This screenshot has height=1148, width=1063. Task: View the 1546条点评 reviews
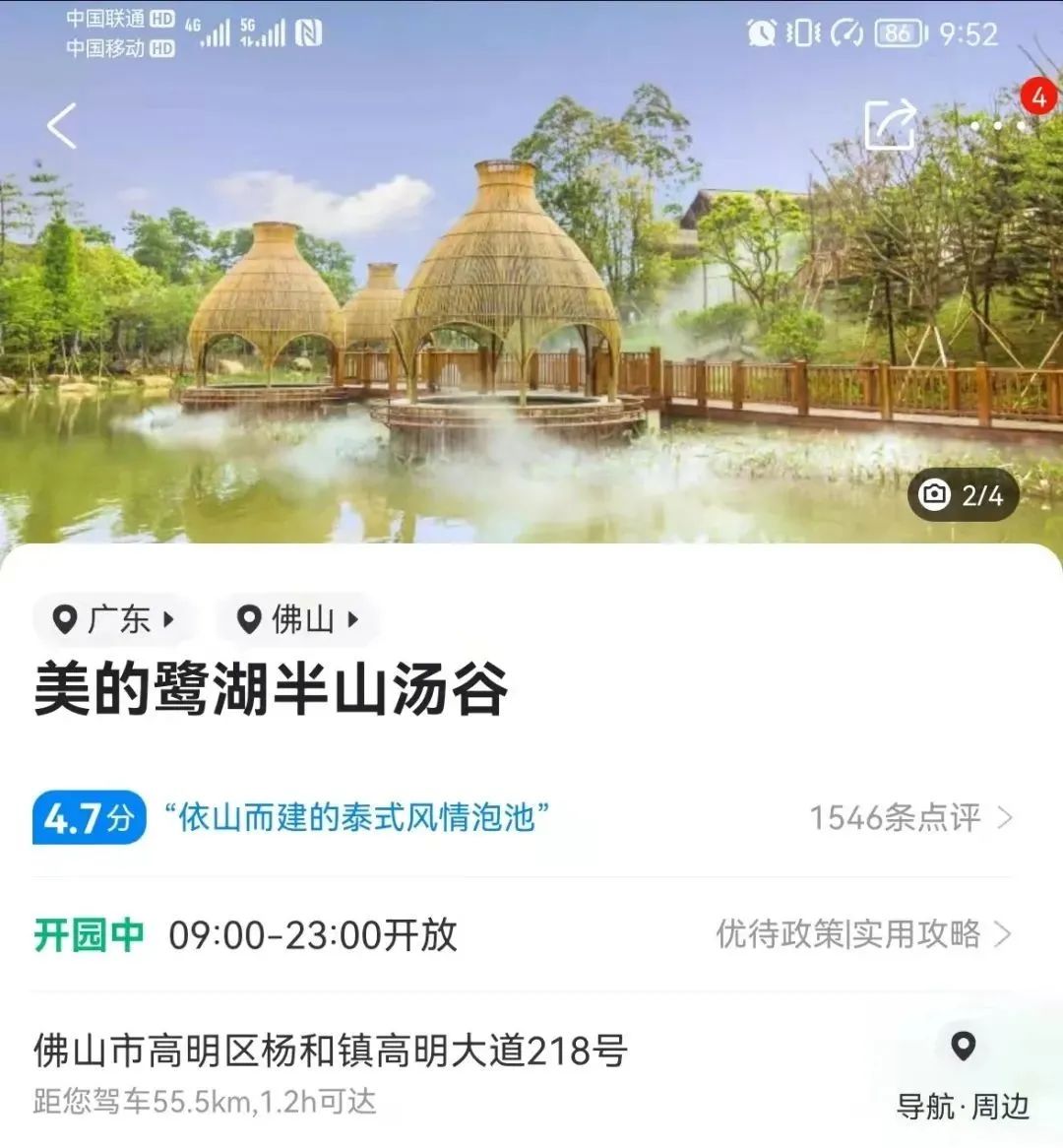pyautogui.click(x=909, y=817)
